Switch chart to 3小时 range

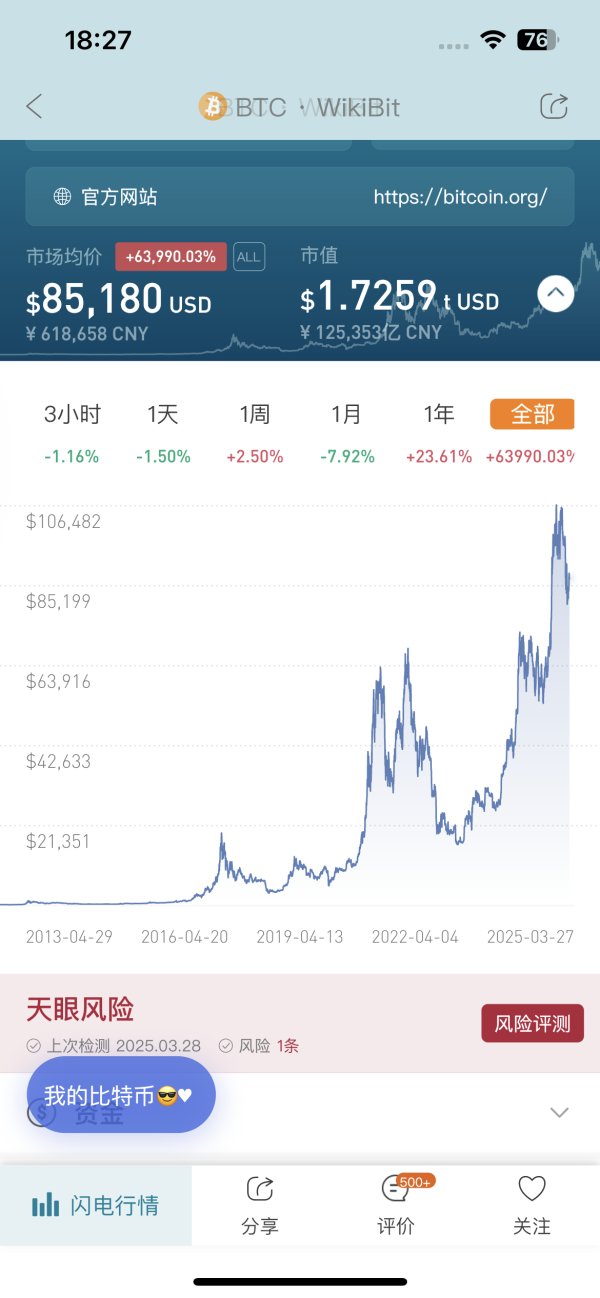tap(72, 414)
